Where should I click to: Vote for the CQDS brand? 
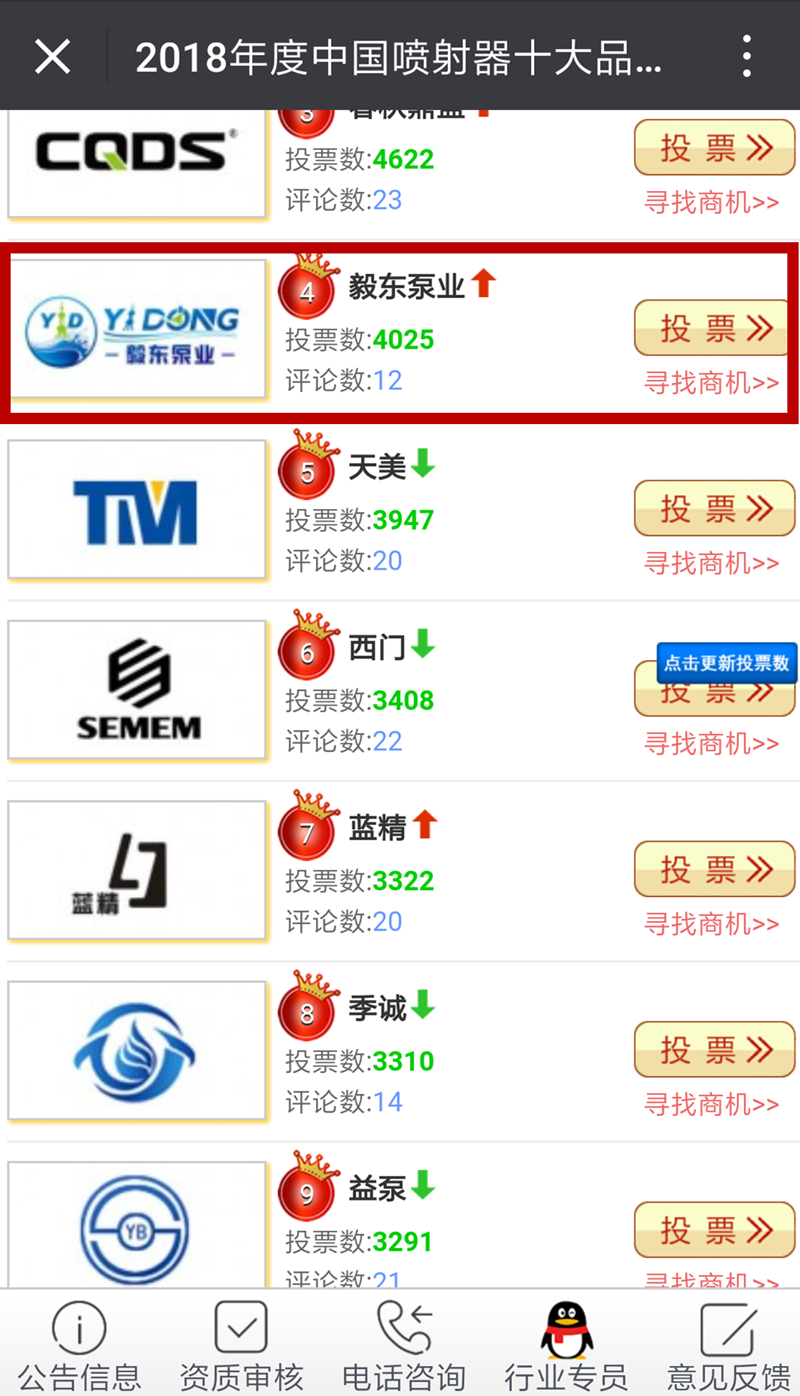coord(714,148)
